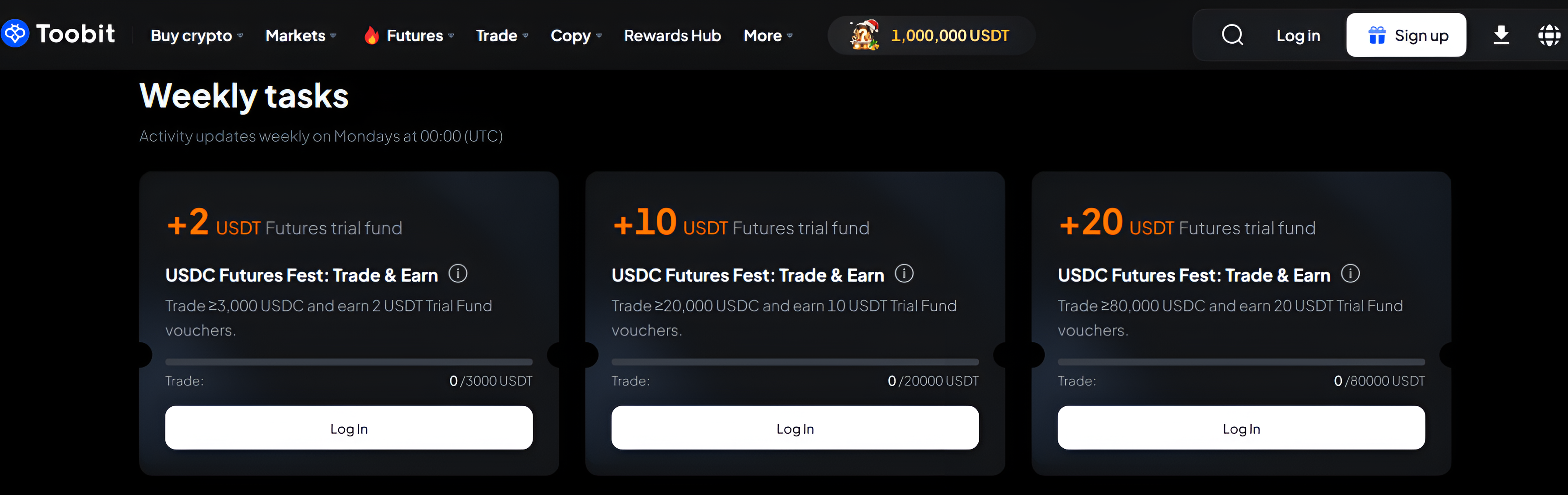Open the Toobit home logo
Image resolution: width=1568 pixels, height=495 pixels.
coord(59,33)
